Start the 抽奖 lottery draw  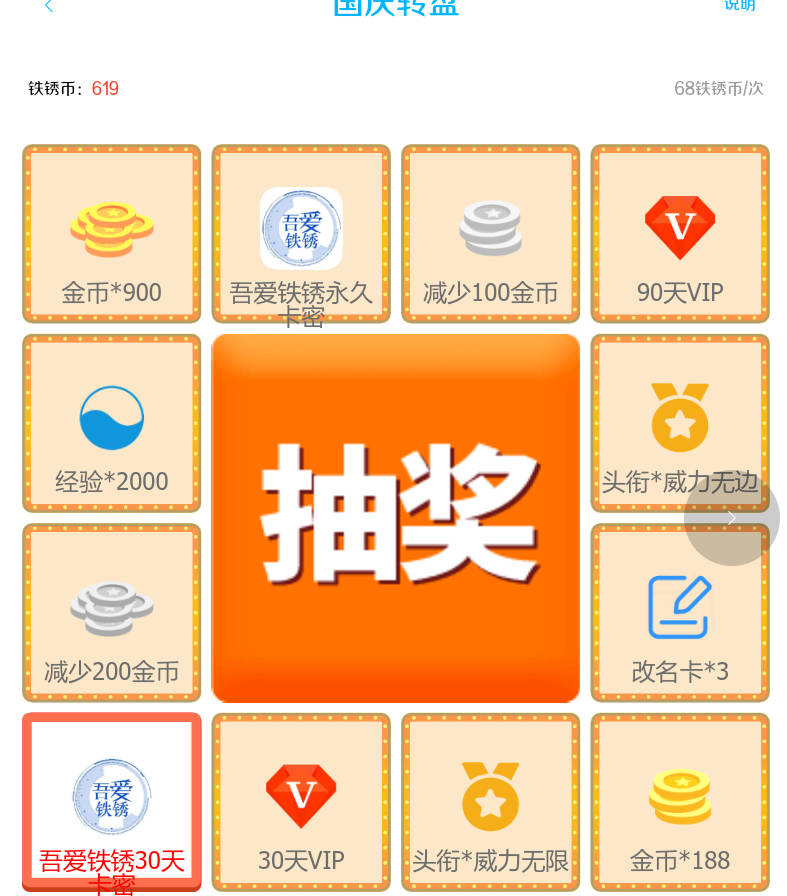(396, 518)
